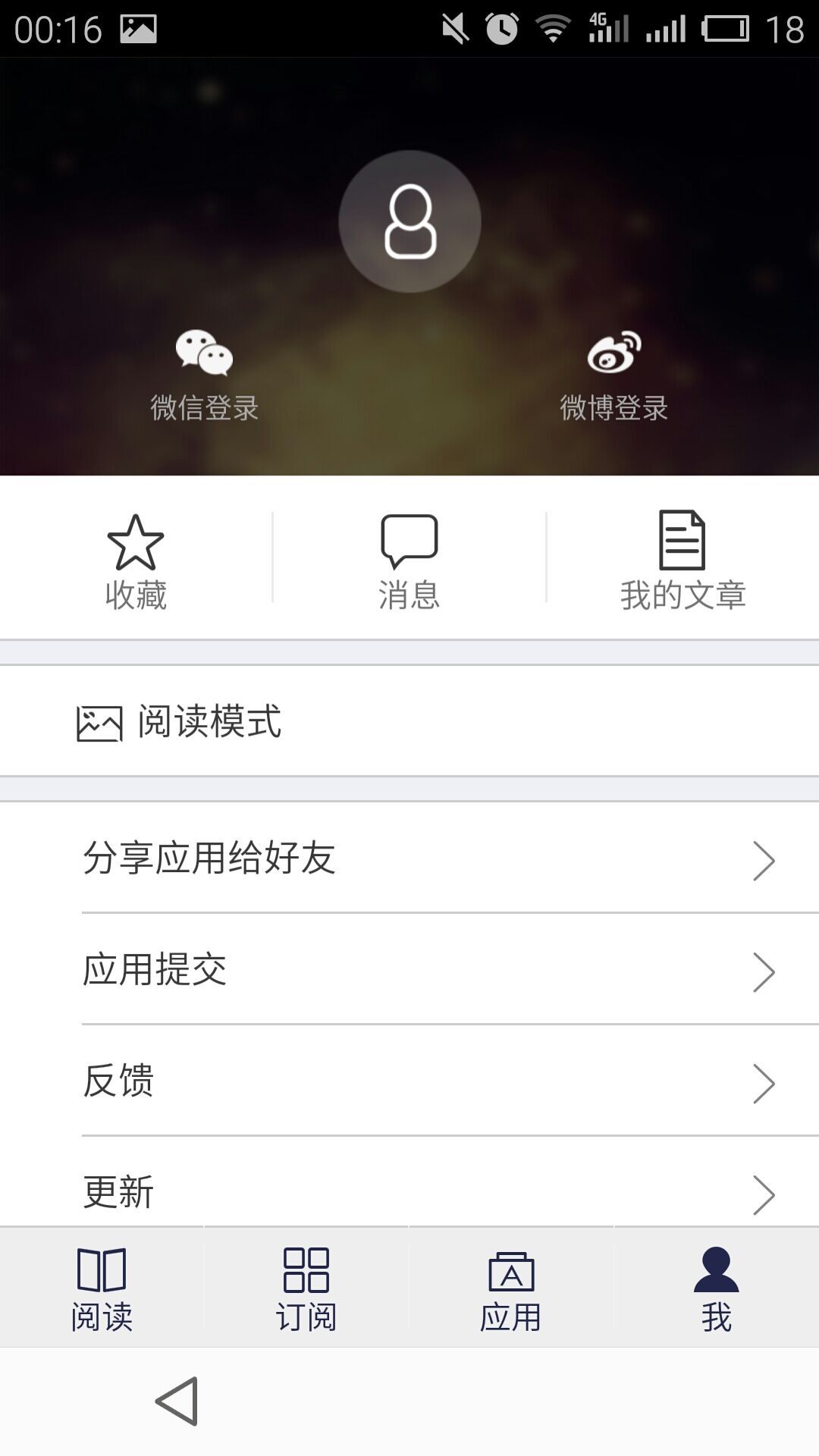Select the 我 tab

click(x=716, y=1288)
